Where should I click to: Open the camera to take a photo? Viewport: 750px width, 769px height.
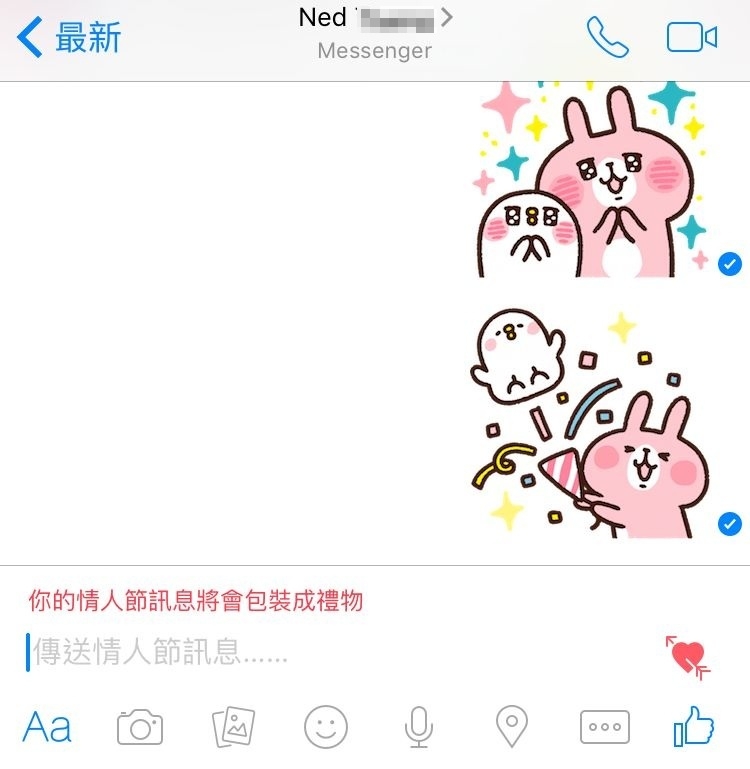pos(140,728)
